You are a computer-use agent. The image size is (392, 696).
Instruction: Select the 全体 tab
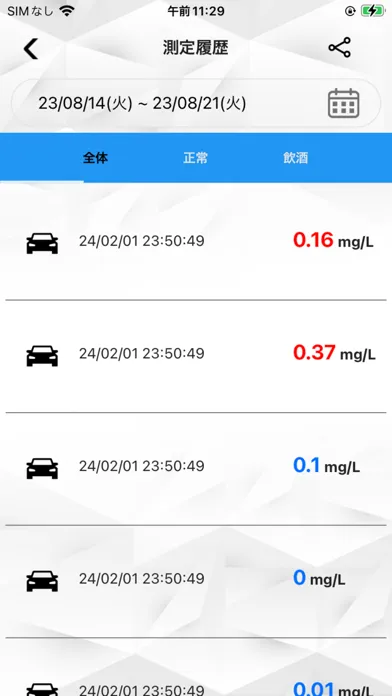(x=95, y=158)
